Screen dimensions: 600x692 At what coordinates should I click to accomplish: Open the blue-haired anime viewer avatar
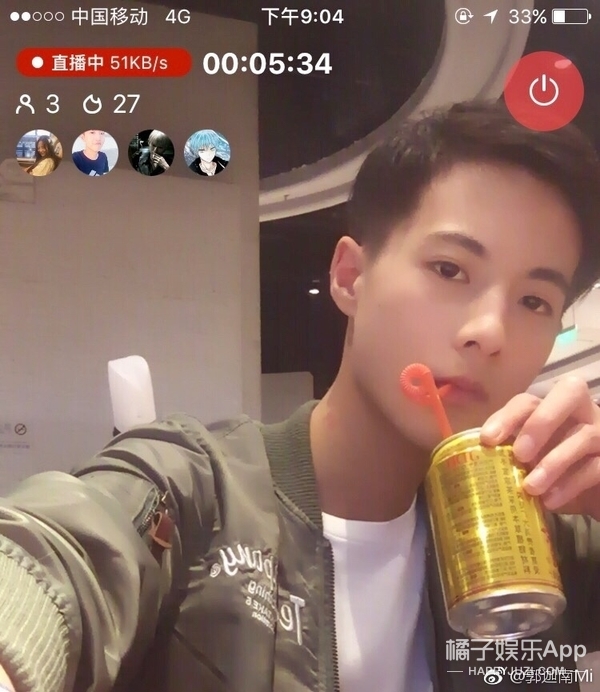[x=207, y=153]
